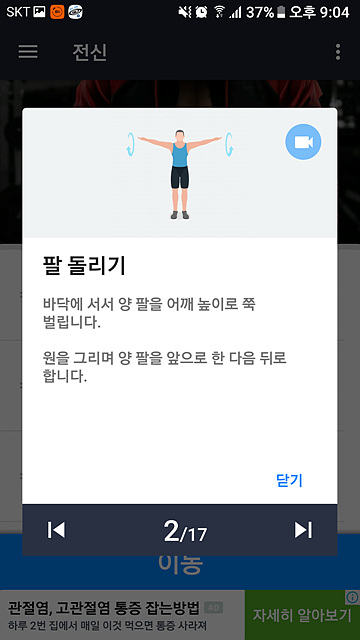Tap 자세히 알아보기 on the ad banner
This screenshot has width=360, height=640.
302,615
